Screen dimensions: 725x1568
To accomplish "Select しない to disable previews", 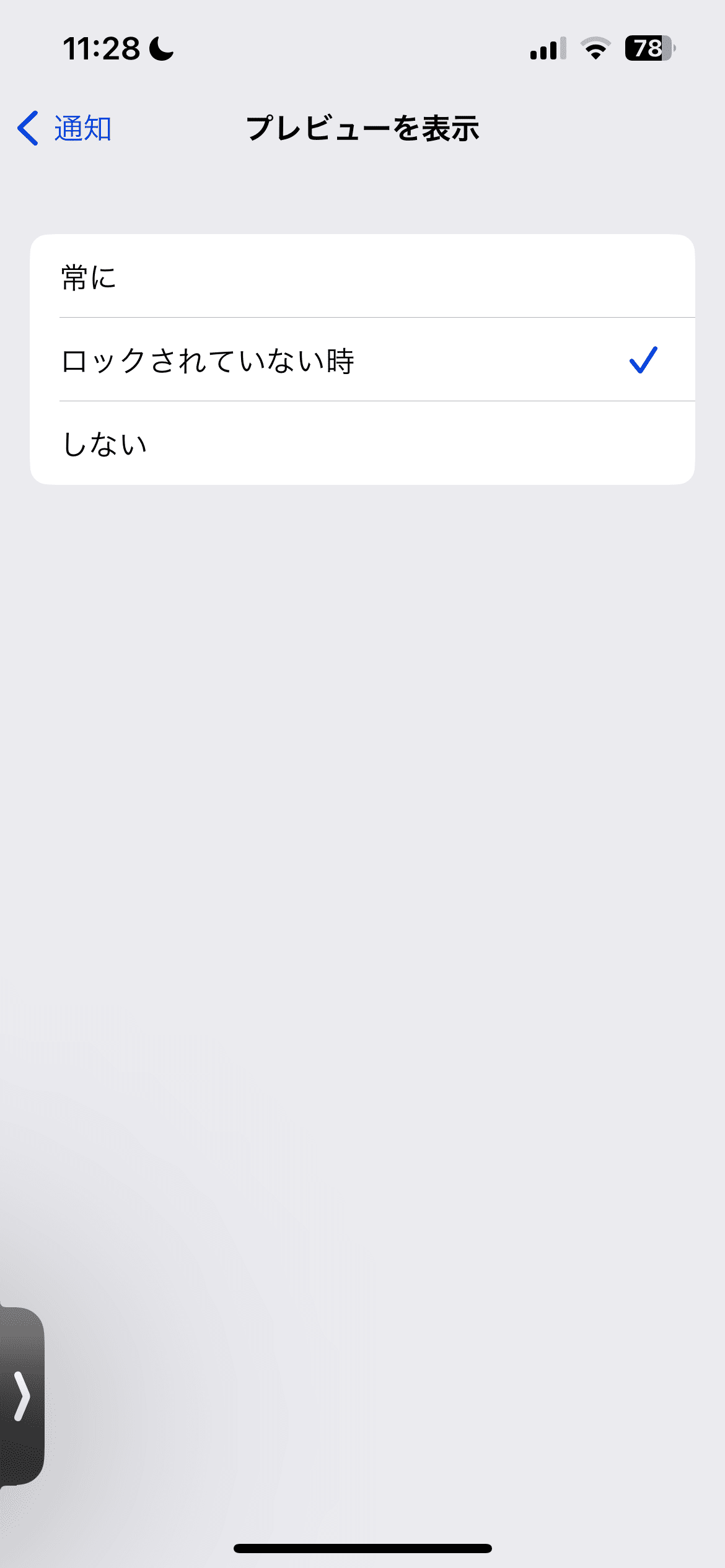I will tap(362, 443).
